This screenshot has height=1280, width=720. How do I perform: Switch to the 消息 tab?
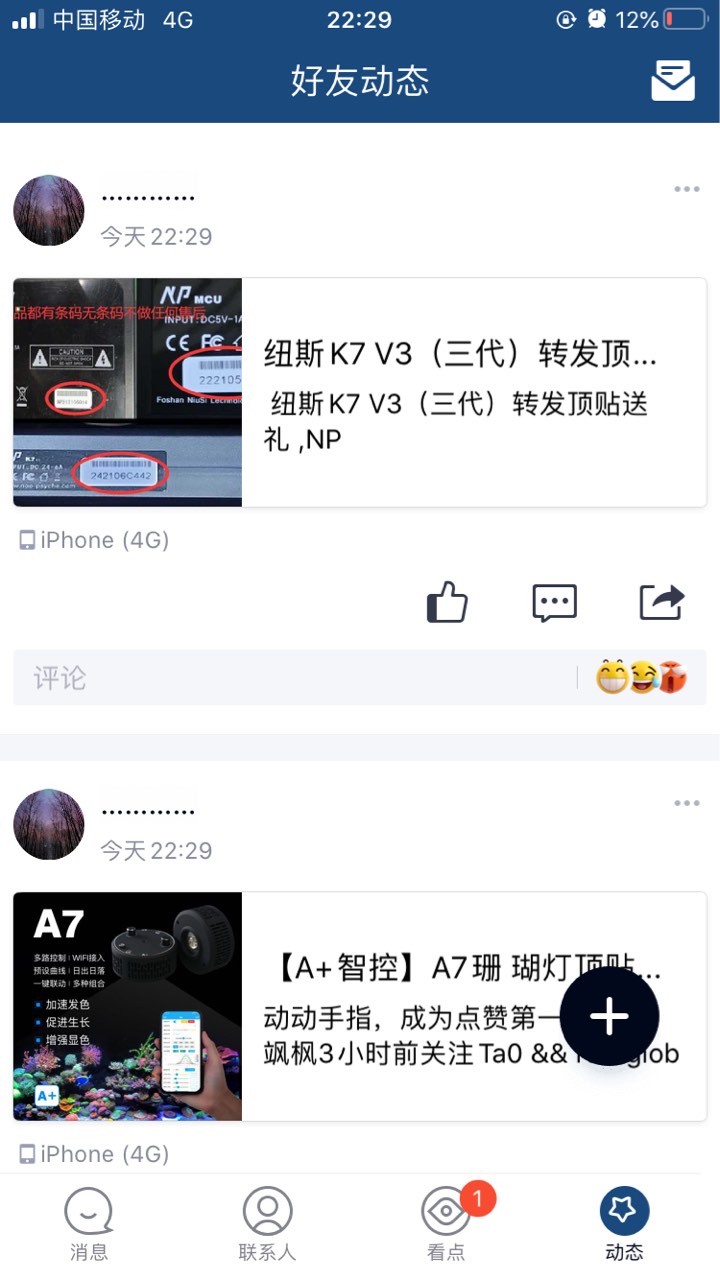point(89,1224)
